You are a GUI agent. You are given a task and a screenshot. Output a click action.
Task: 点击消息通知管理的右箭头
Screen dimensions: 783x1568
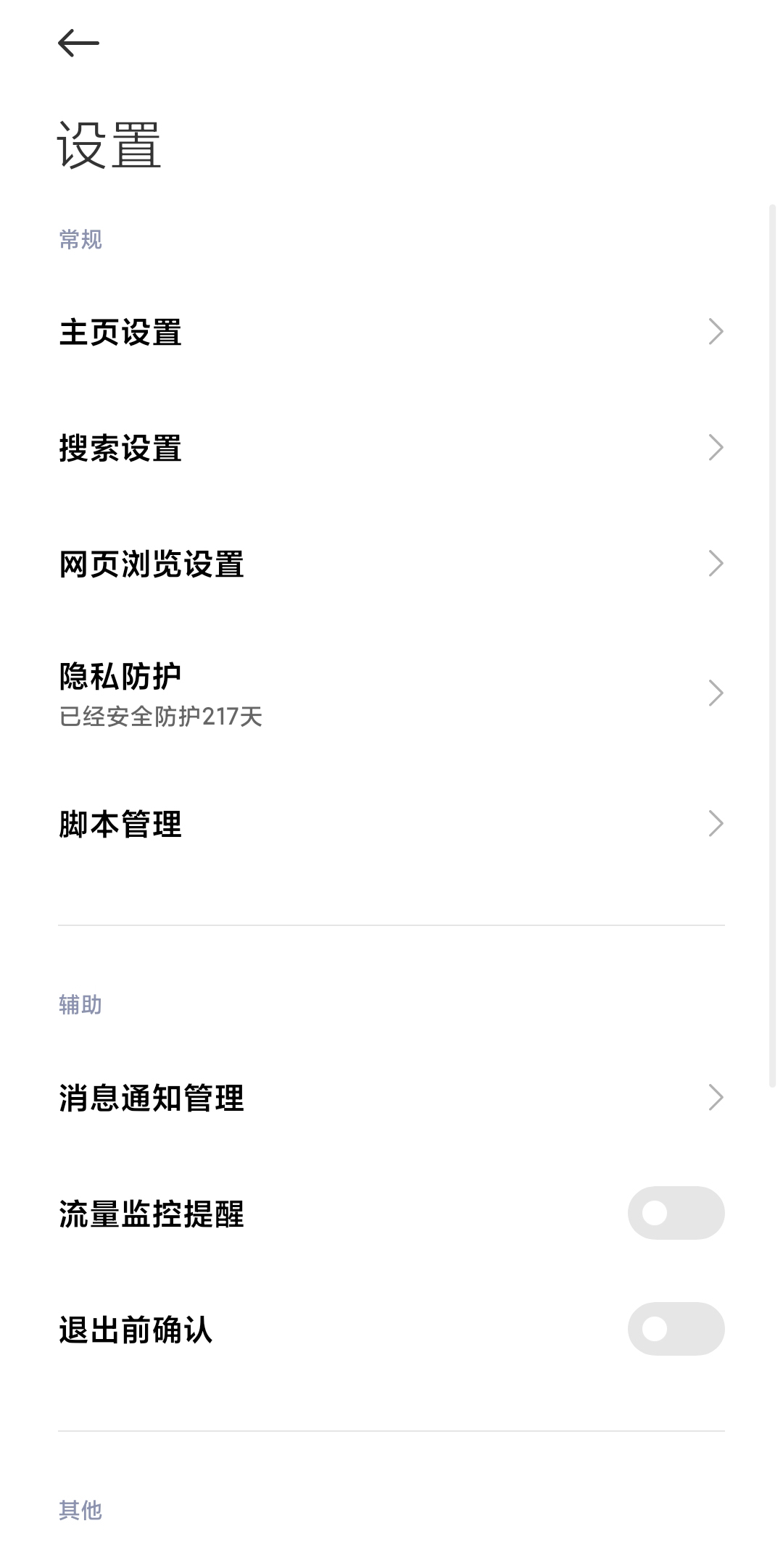pyautogui.click(x=716, y=1096)
